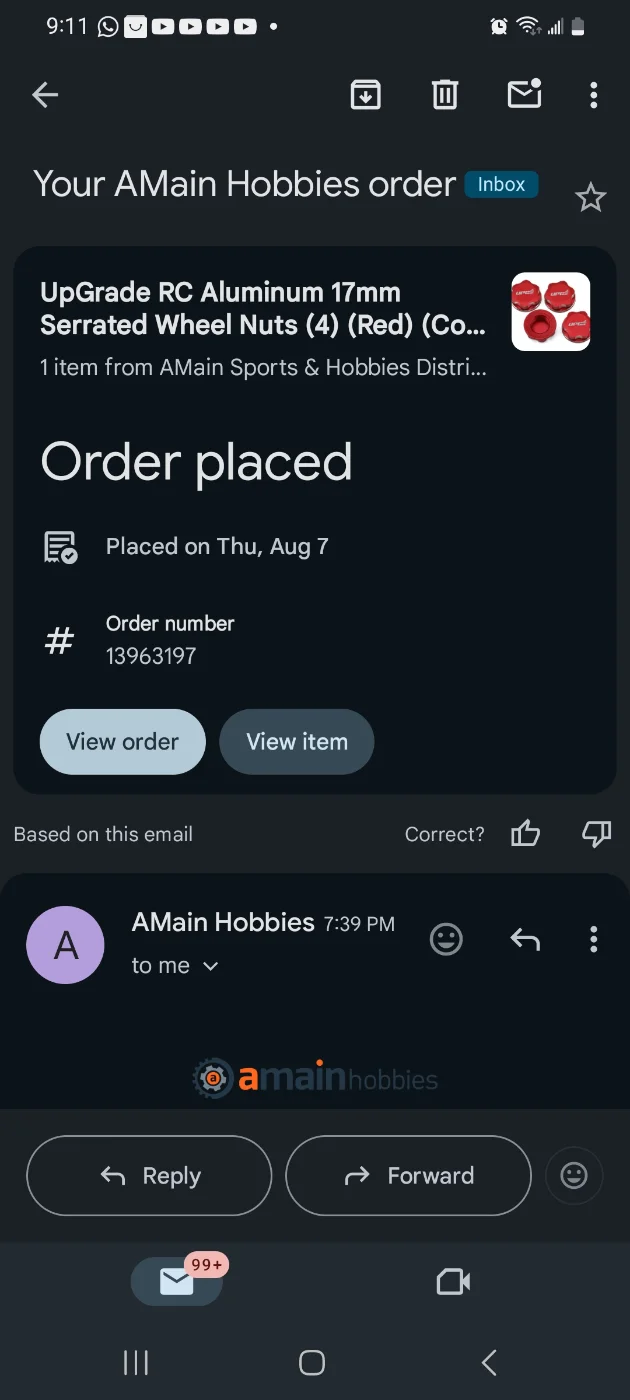
Task: Give thumbs up to order summary
Action: coord(525,834)
